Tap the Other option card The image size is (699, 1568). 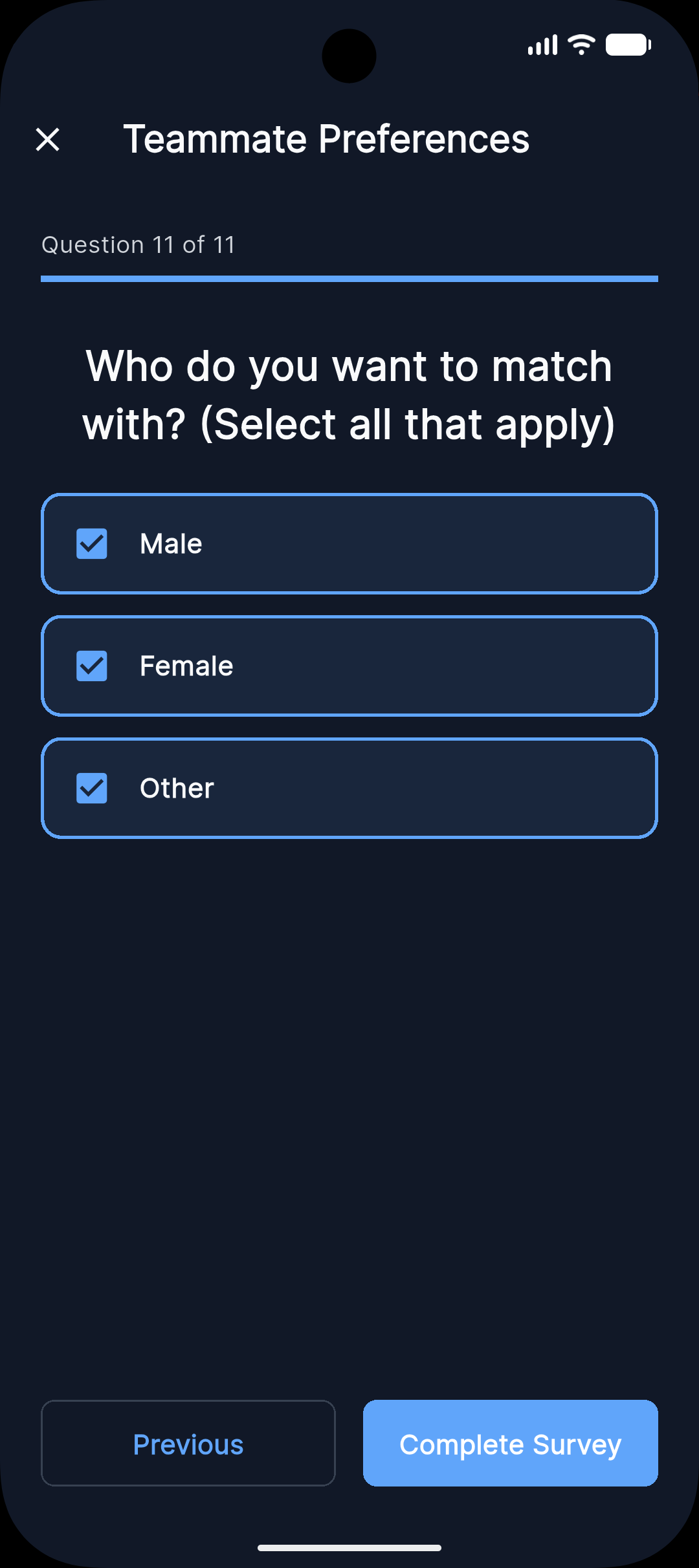coord(349,787)
